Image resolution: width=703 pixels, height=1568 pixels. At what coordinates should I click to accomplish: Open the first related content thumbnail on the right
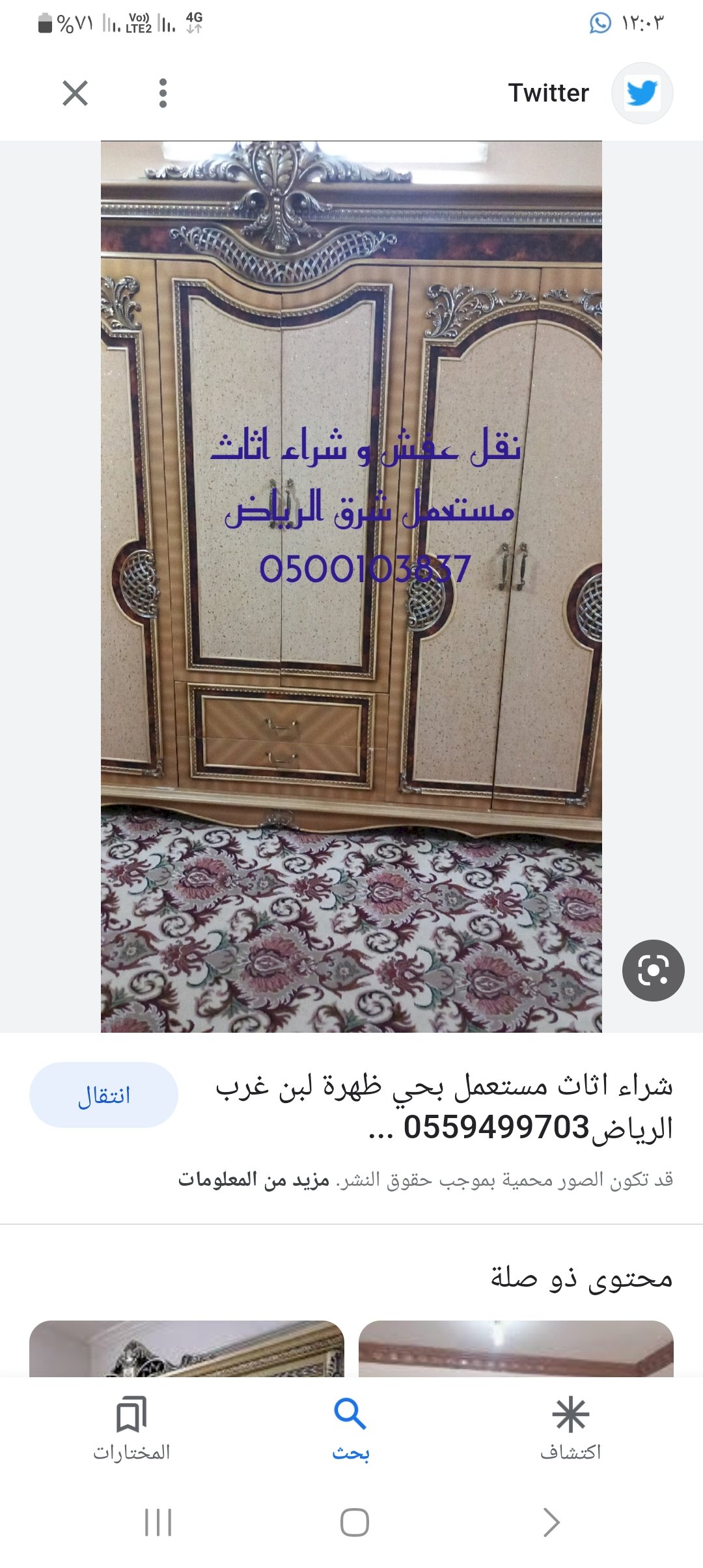pyautogui.click(x=516, y=1348)
